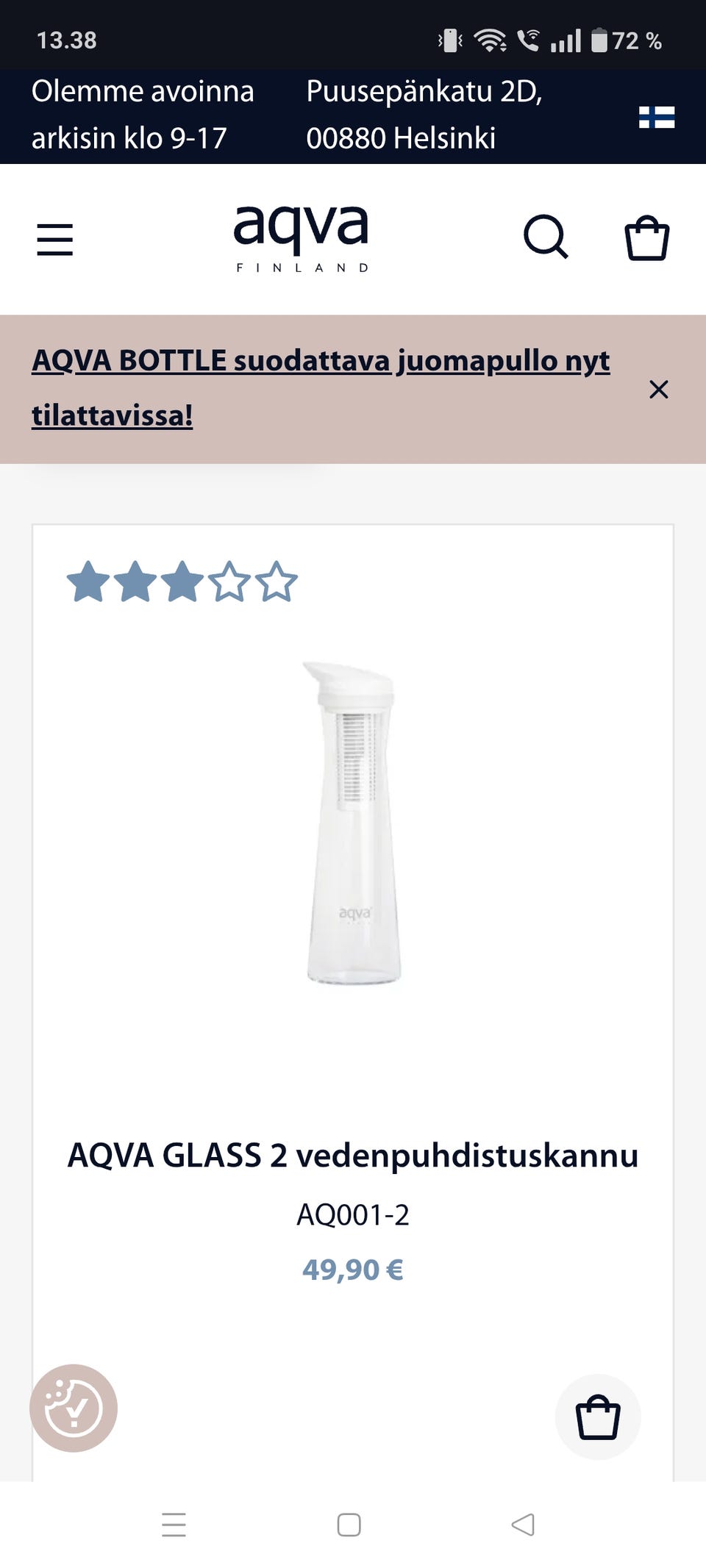Open cookie consent settings button
The width and height of the screenshot is (706, 1568).
pyautogui.click(x=74, y=1408)
